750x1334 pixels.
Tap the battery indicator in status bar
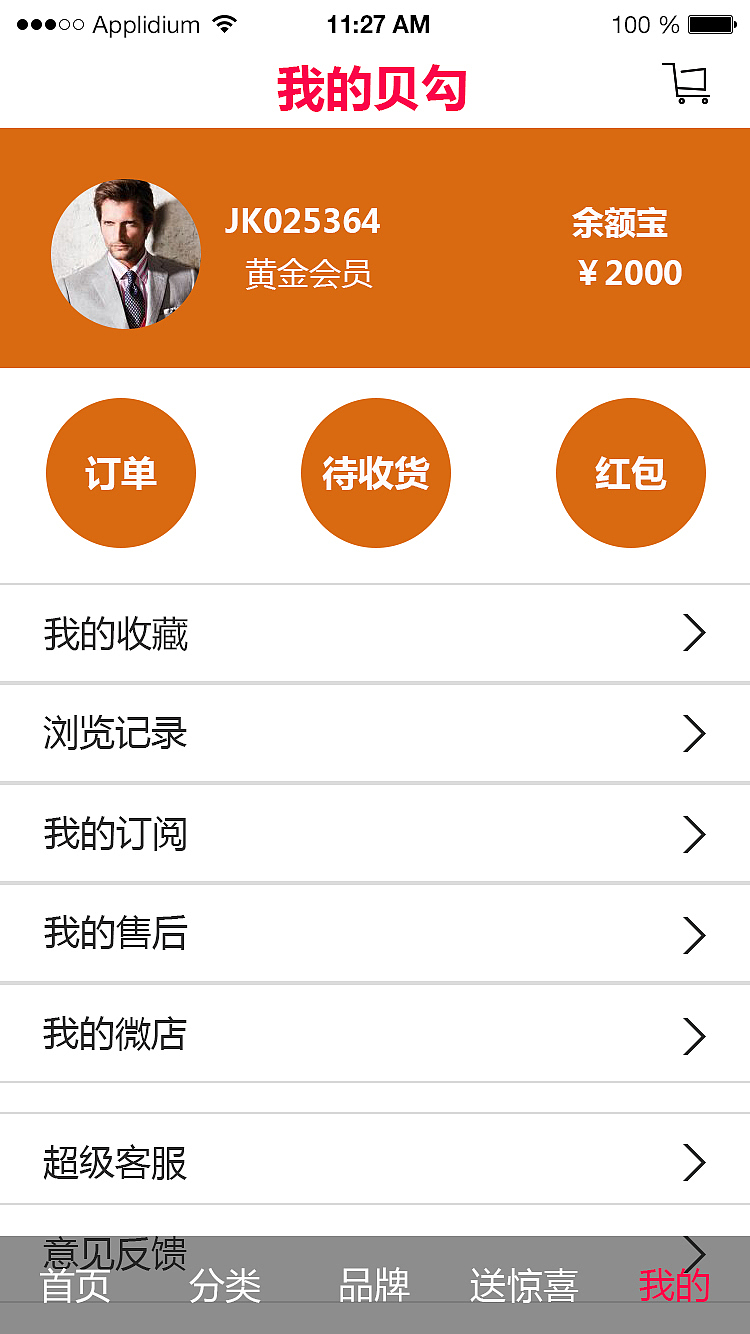[x=712, y=23]
